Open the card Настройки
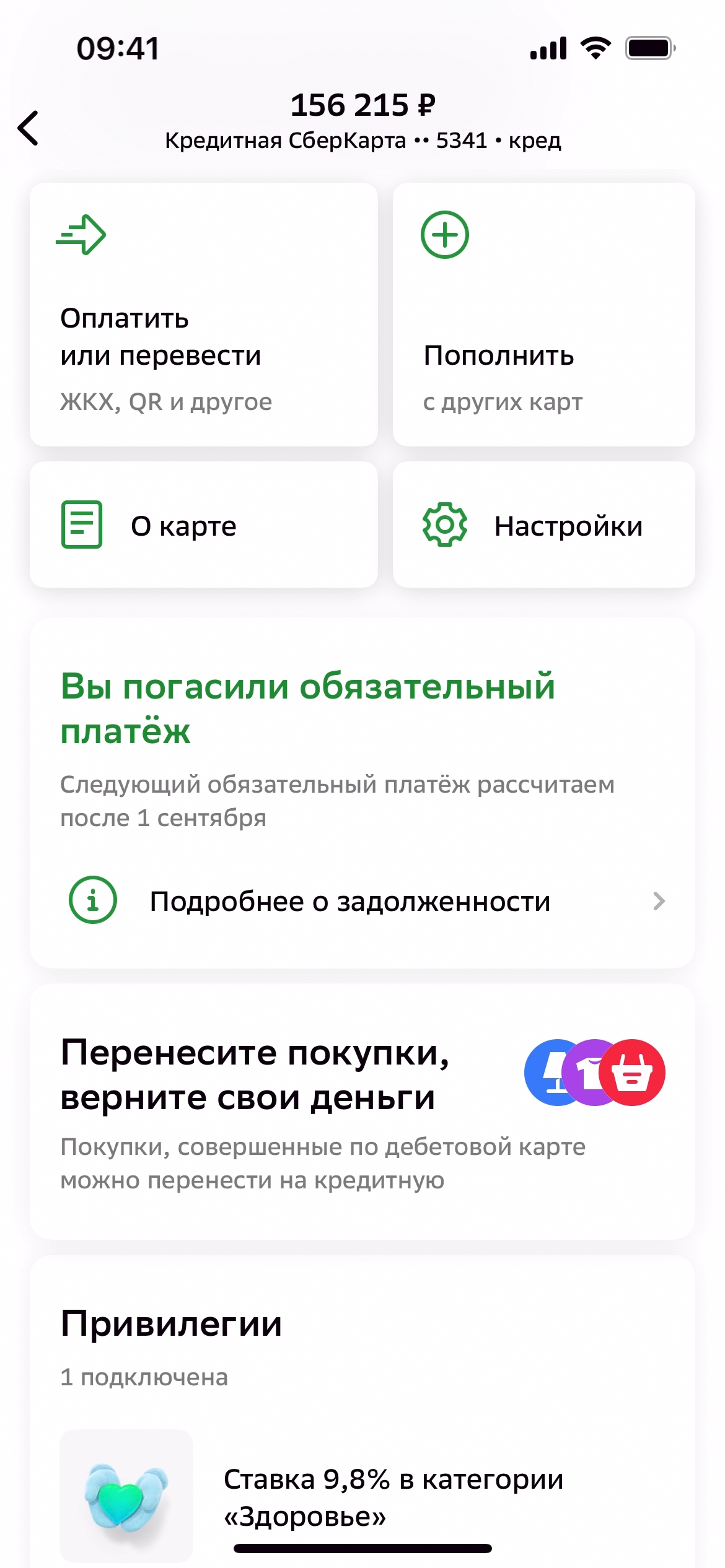This screenshot has width=725, height=1568. [543, 525]
